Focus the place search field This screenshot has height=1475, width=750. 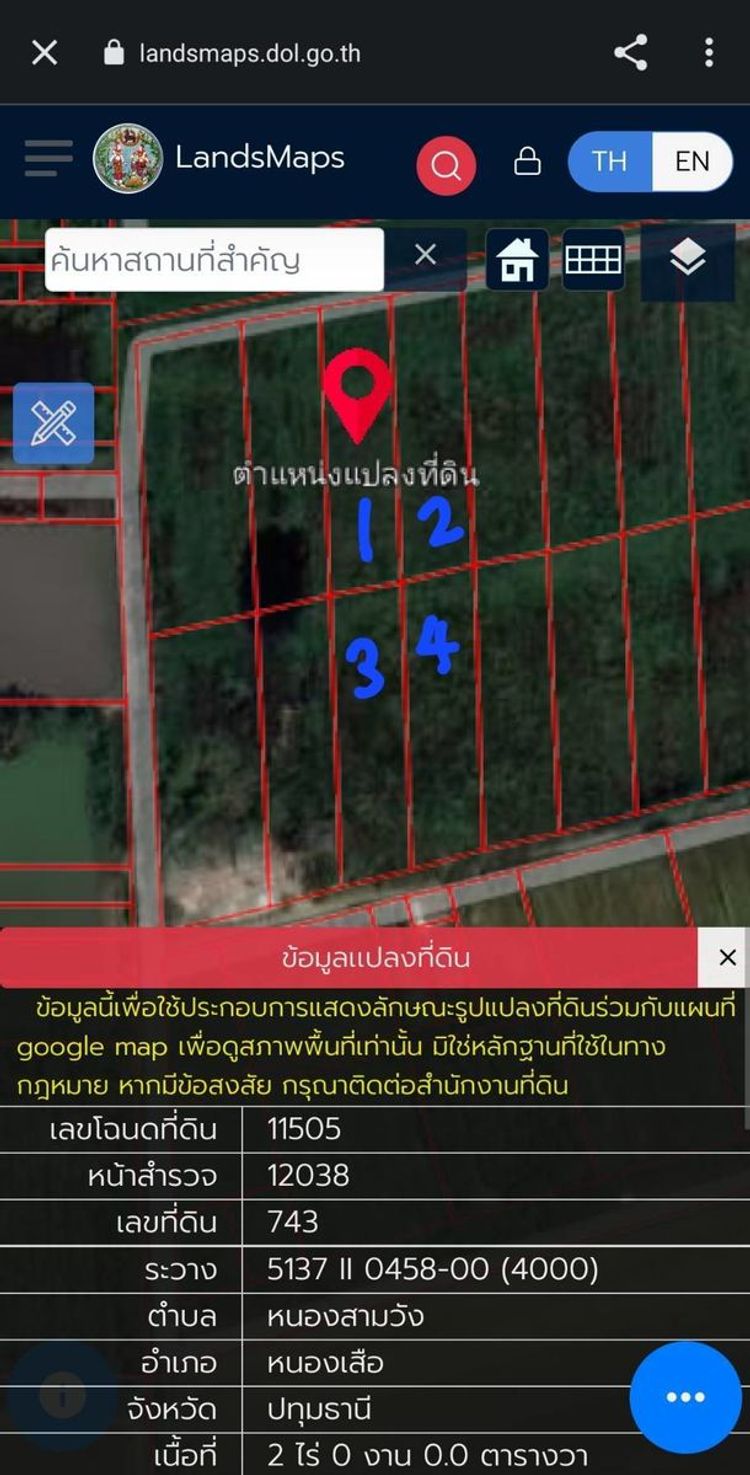pos(213,260)
